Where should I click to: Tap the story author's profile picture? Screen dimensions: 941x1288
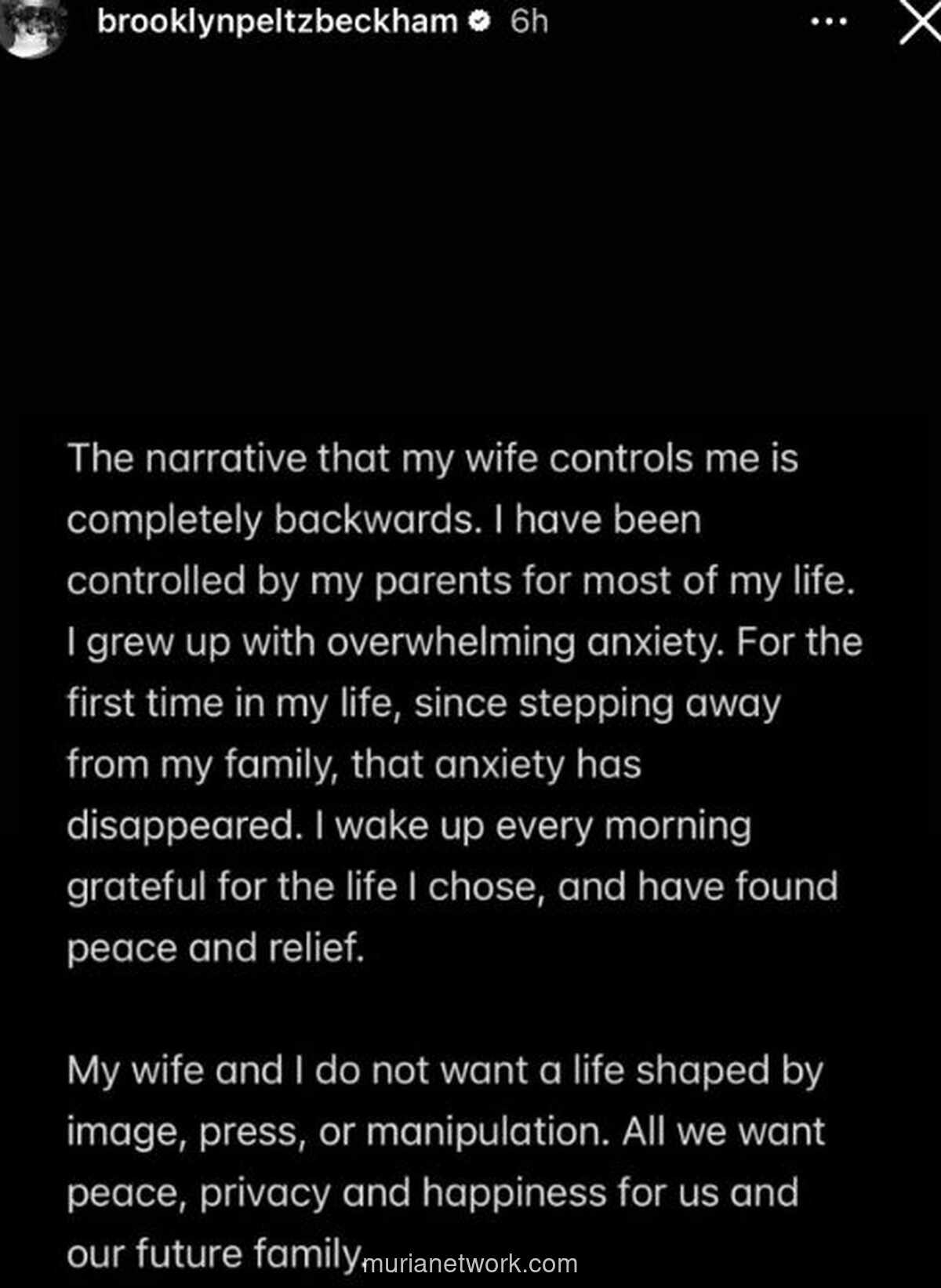point(31,27)
